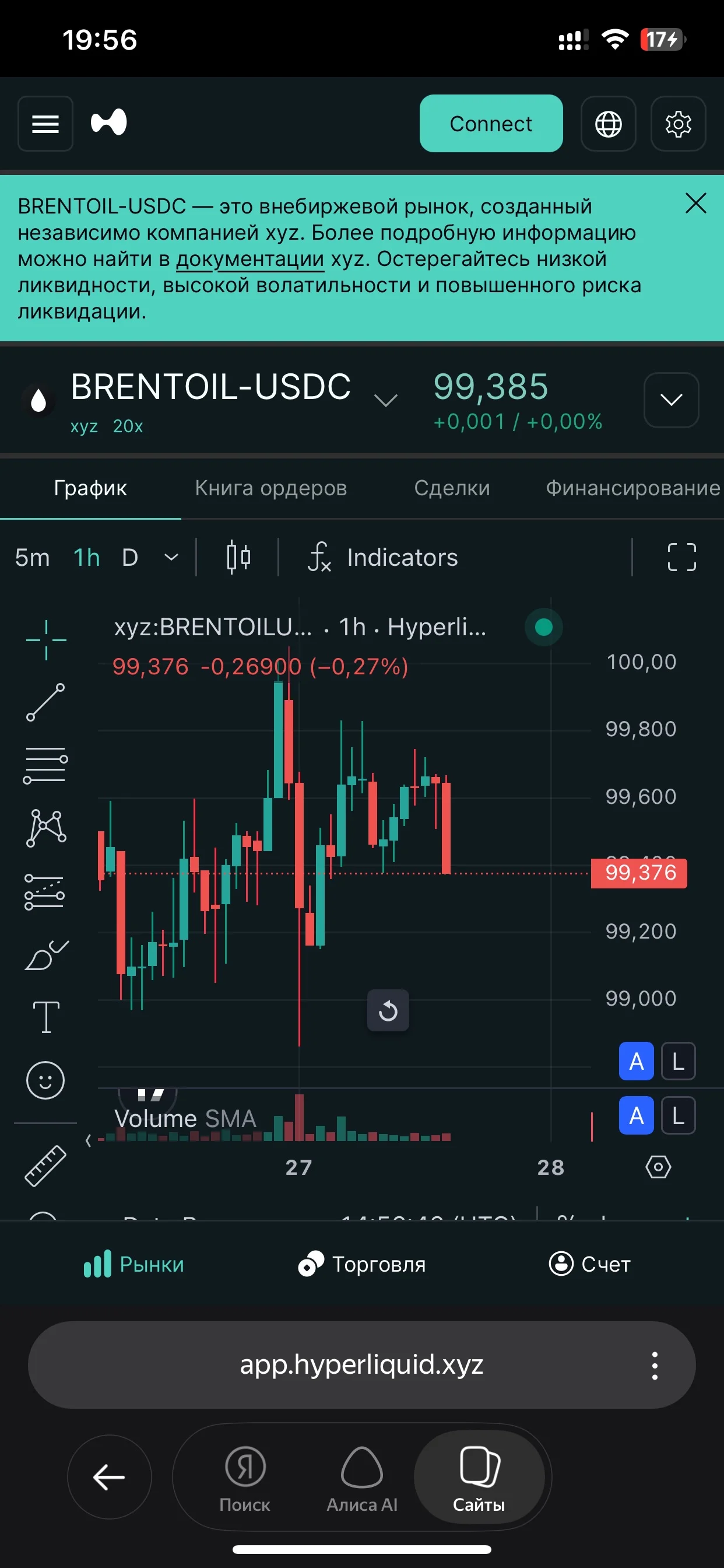Select the 5m timeframe

(x=32, y=558)
